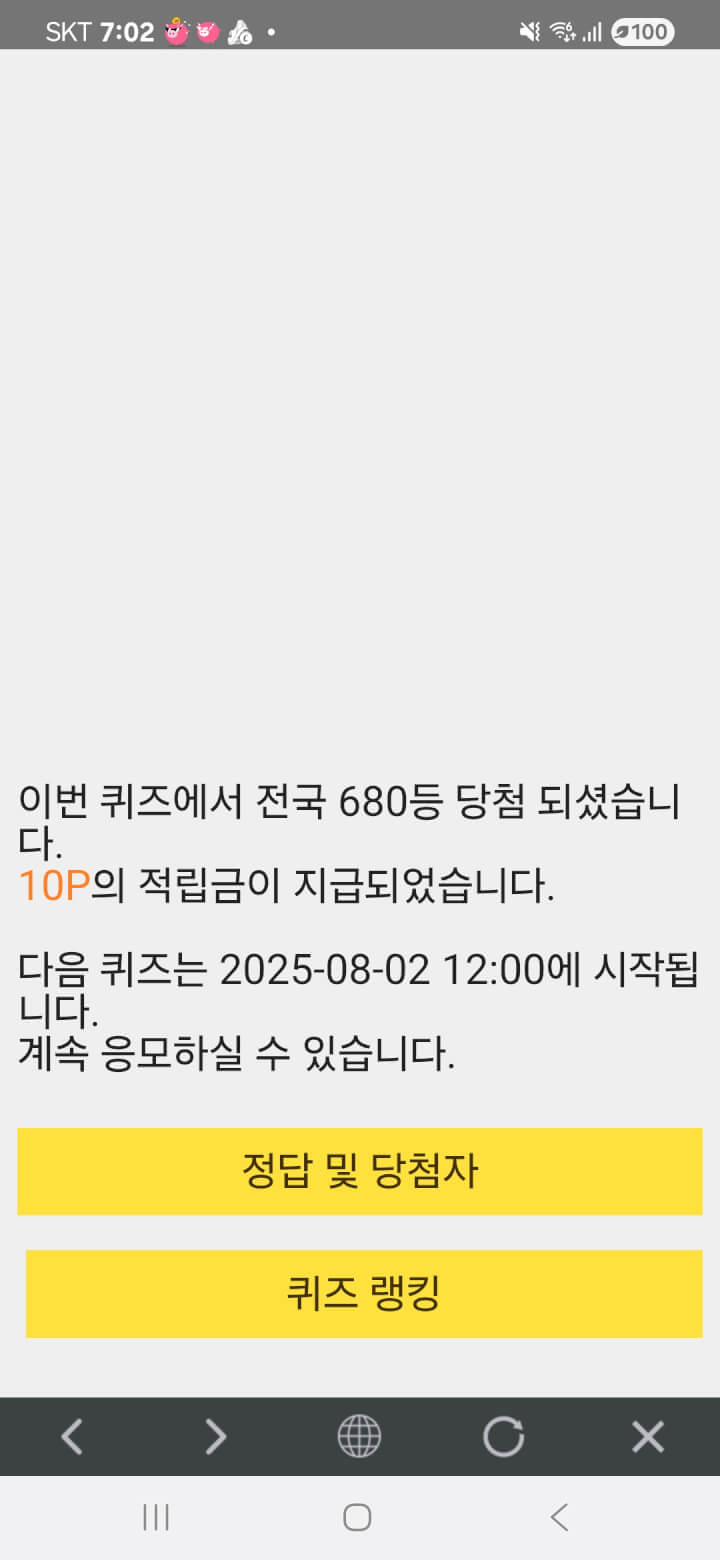Image resolution: width=720 pixels, height=1560 pixels.
Task: Open the page in external browser via globe icon
Action: tap(359, 1437)
